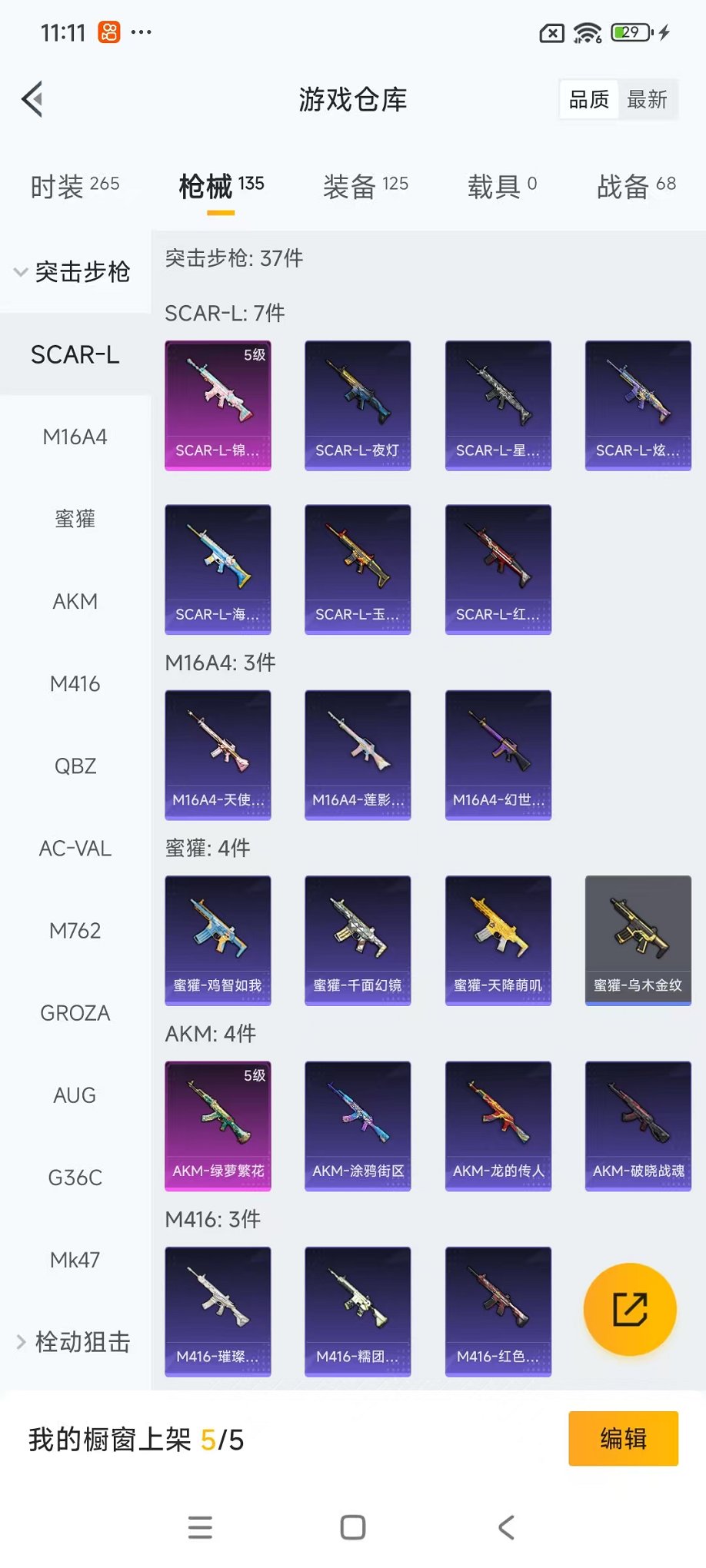Collapse the 突击步枪 category

[73, 272]
